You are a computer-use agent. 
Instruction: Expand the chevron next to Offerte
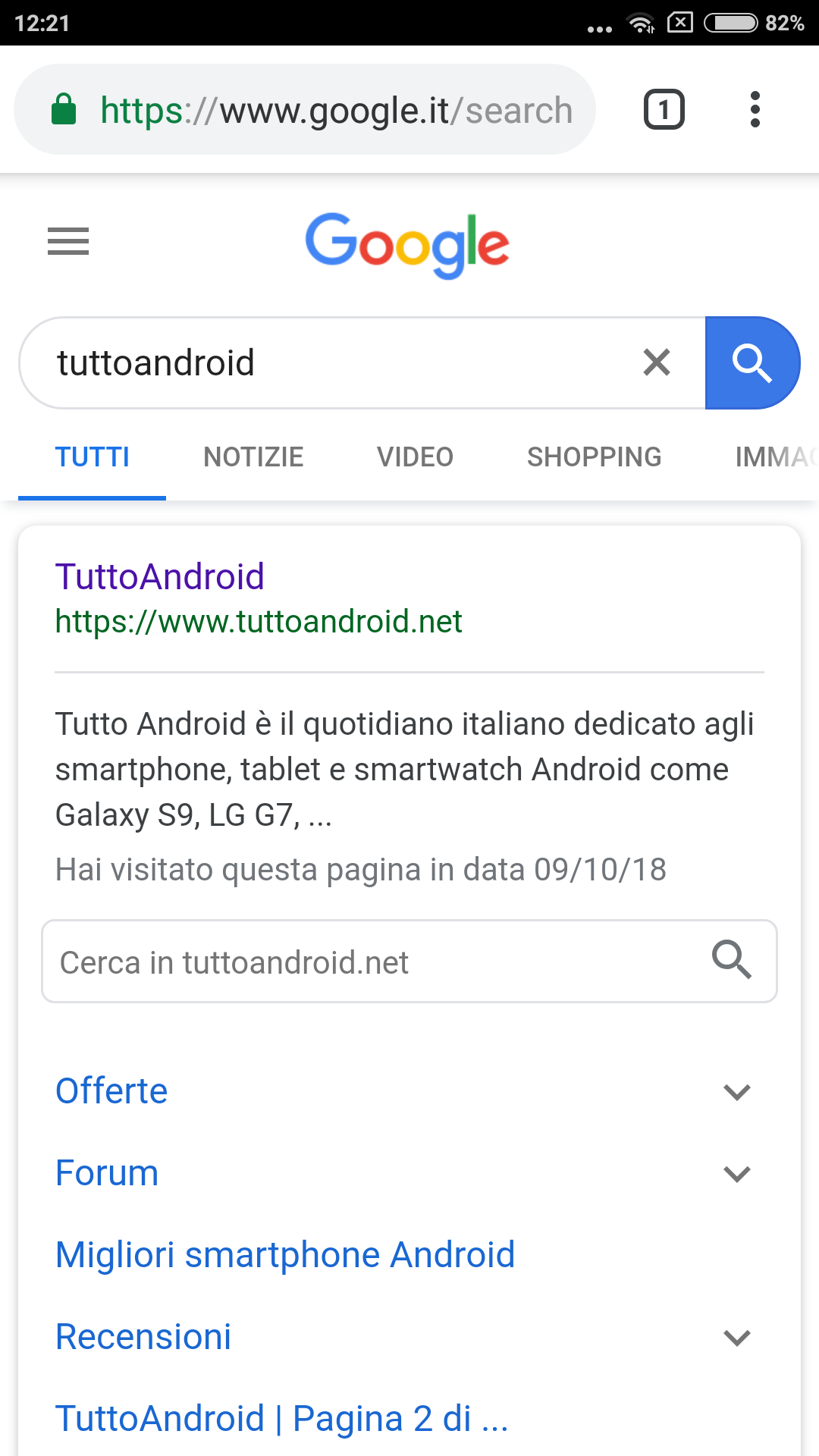(x=737, y=1092)
